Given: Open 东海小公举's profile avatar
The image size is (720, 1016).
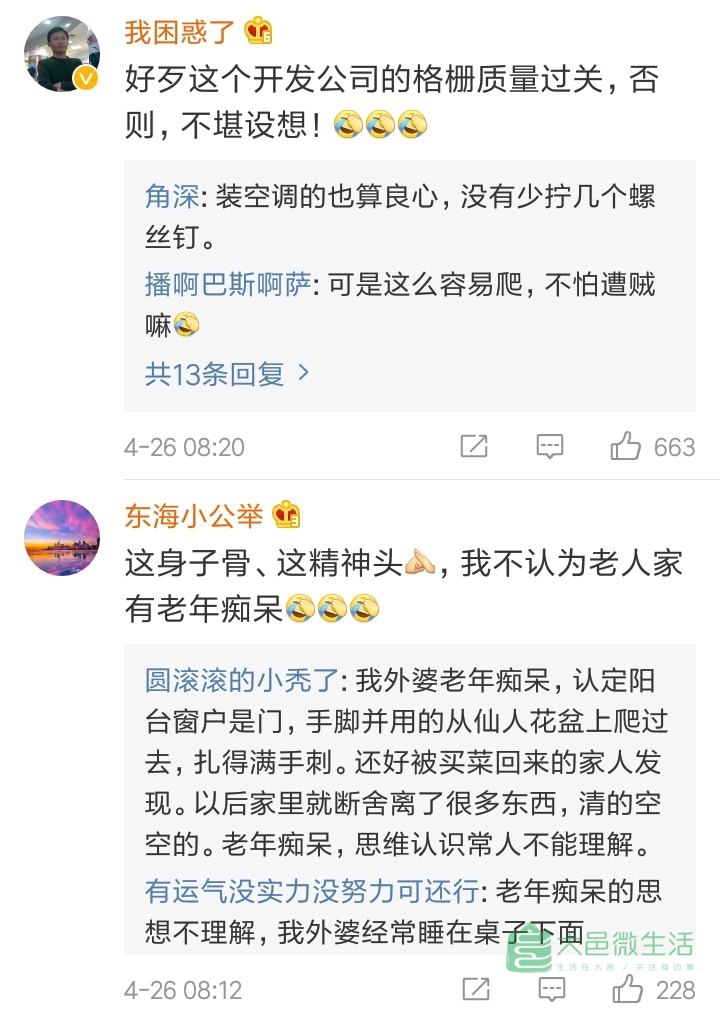Looking at the screenshot, I should tap(61, 538).
